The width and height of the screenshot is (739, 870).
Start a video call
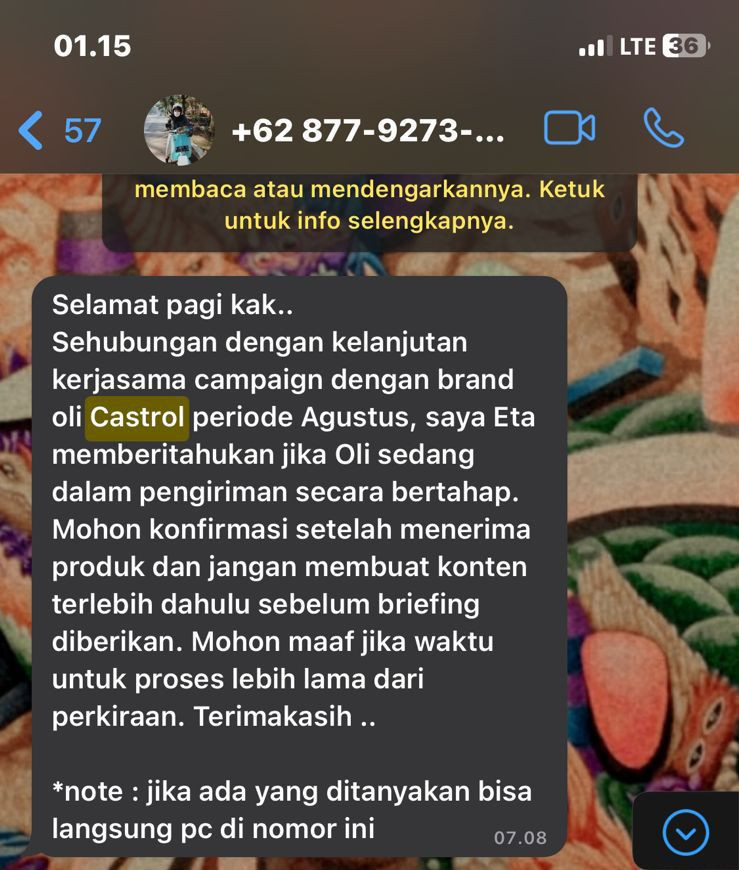[x=569, y=129]
